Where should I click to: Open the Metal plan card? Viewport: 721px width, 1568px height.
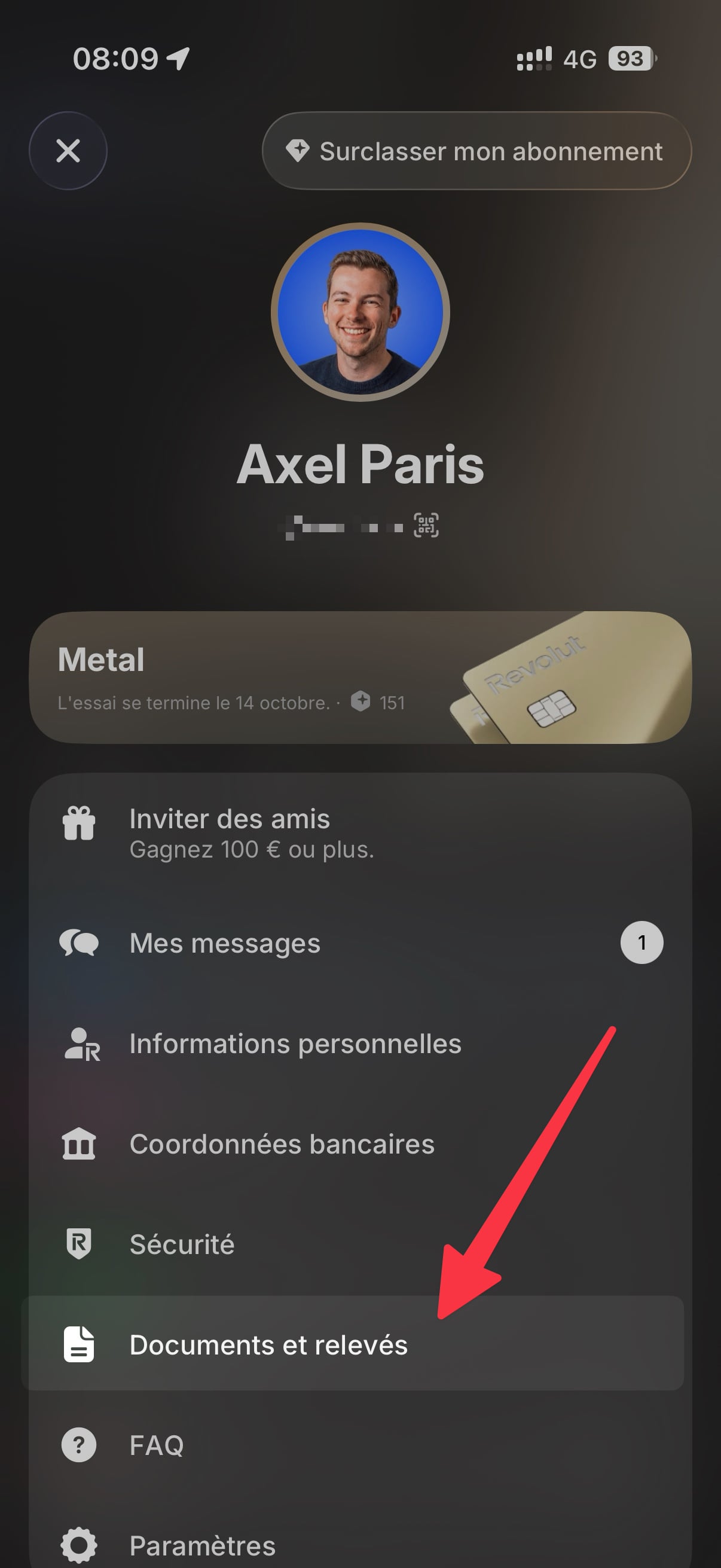coord(360,677)
